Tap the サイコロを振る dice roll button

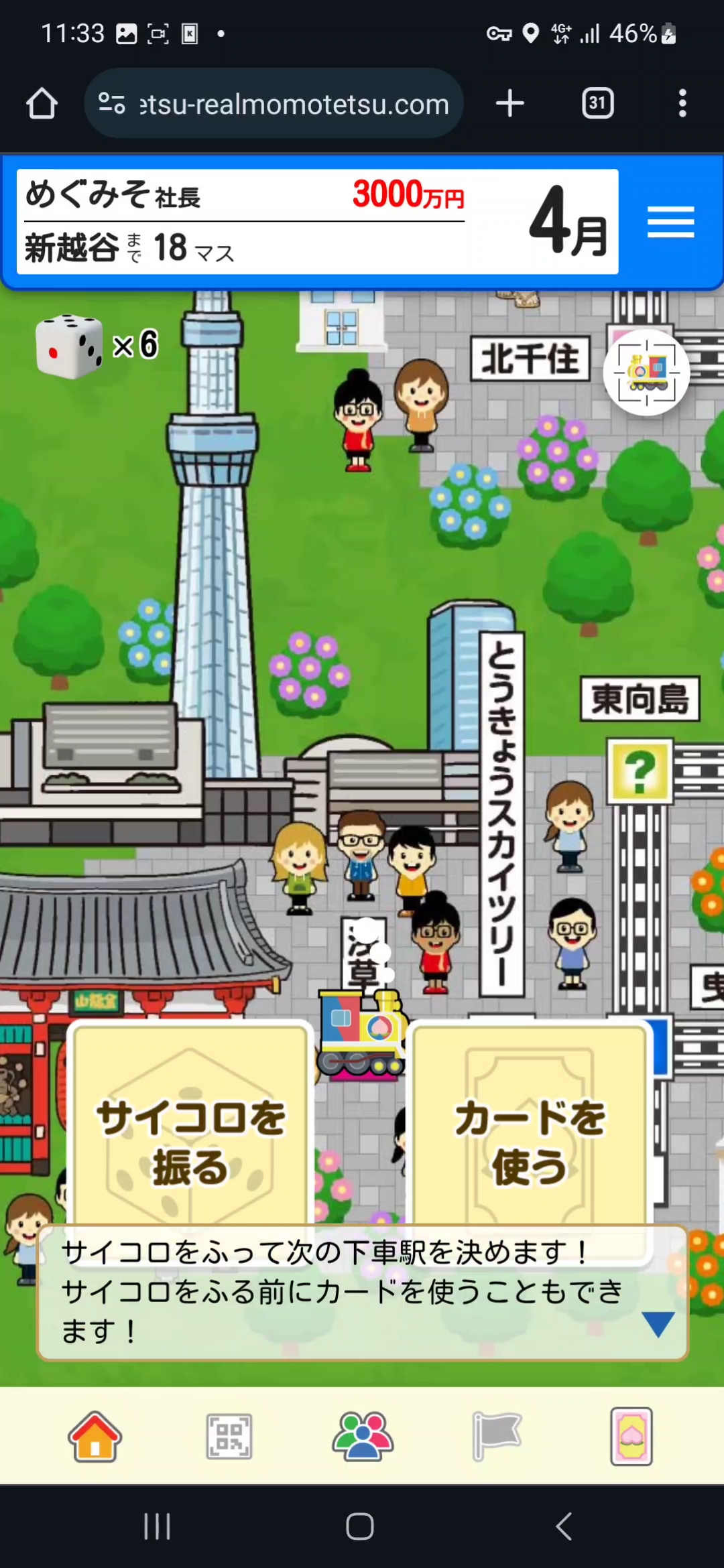point(190,1124)
